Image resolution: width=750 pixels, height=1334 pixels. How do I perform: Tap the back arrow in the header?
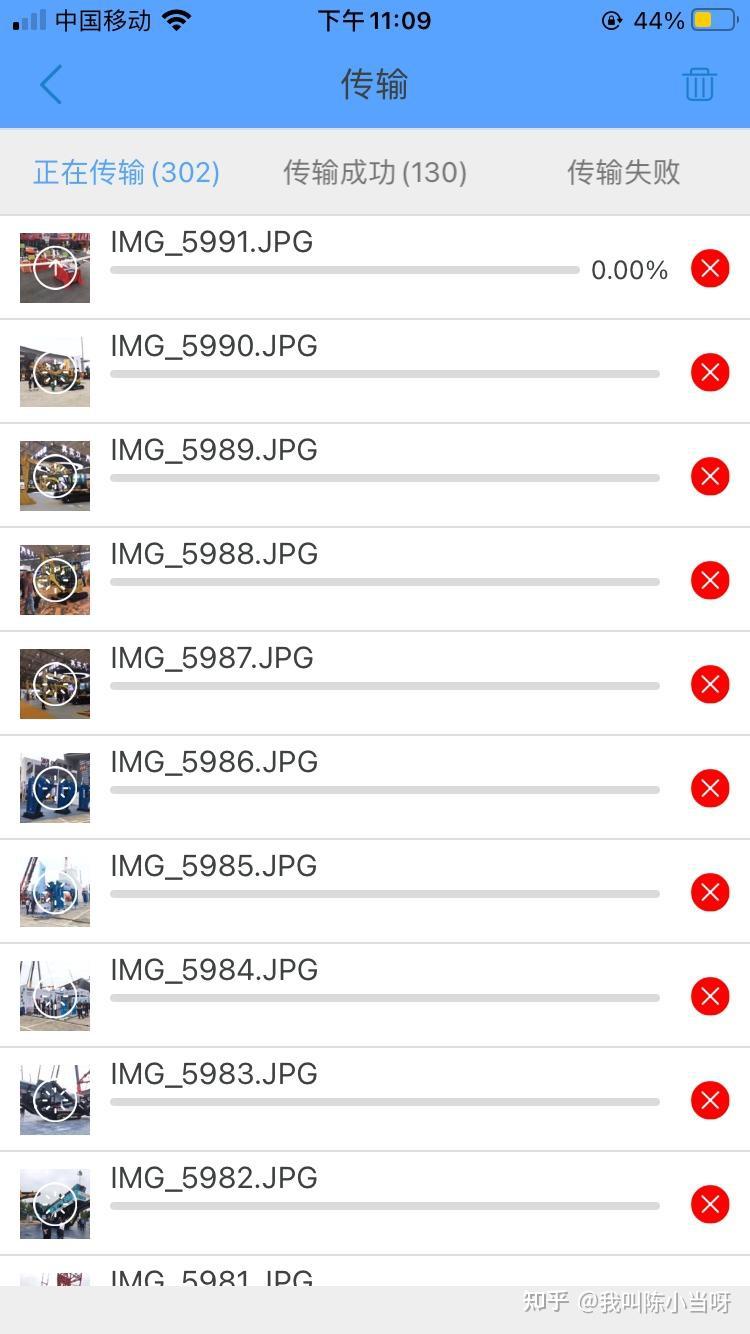click(x=51, y=84)
